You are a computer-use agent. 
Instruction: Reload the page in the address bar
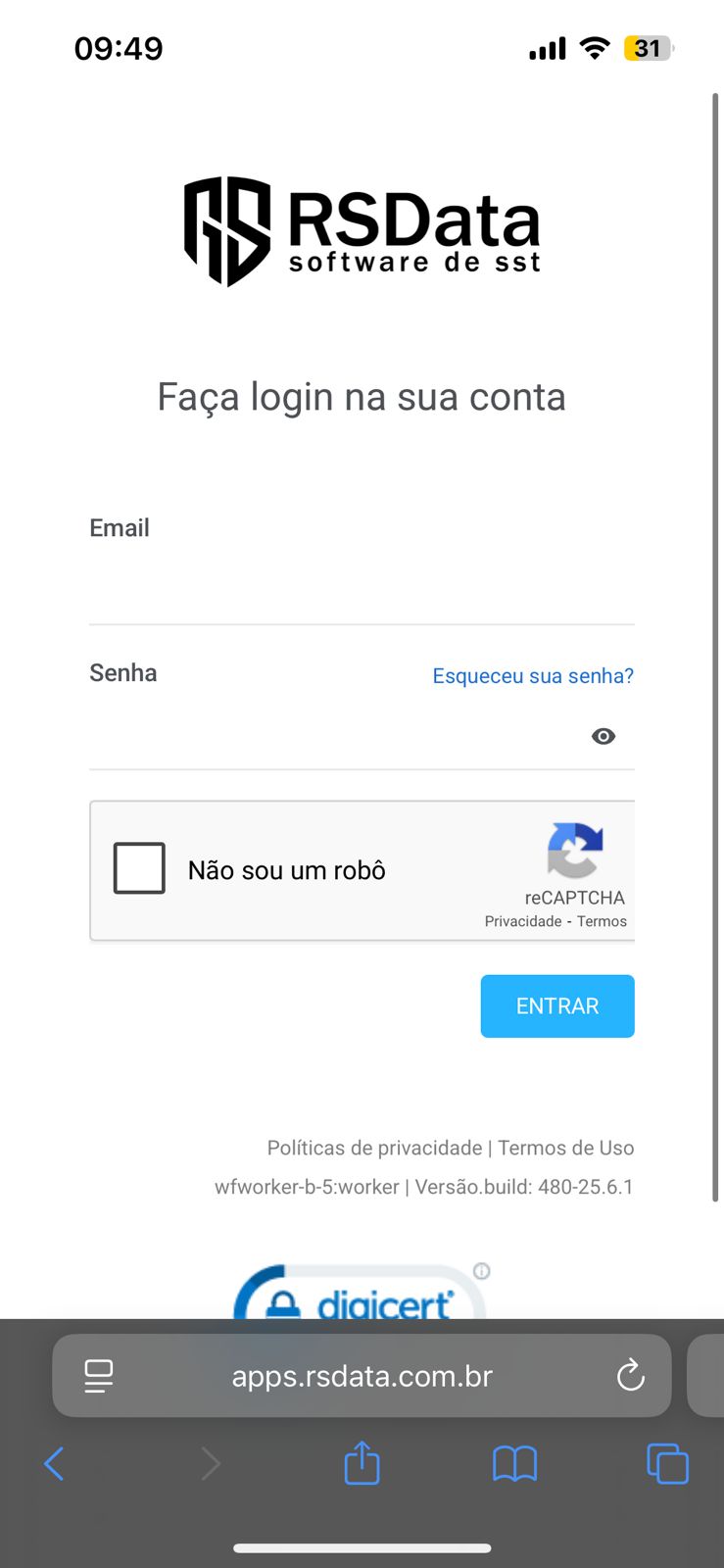coord(631,1376)
